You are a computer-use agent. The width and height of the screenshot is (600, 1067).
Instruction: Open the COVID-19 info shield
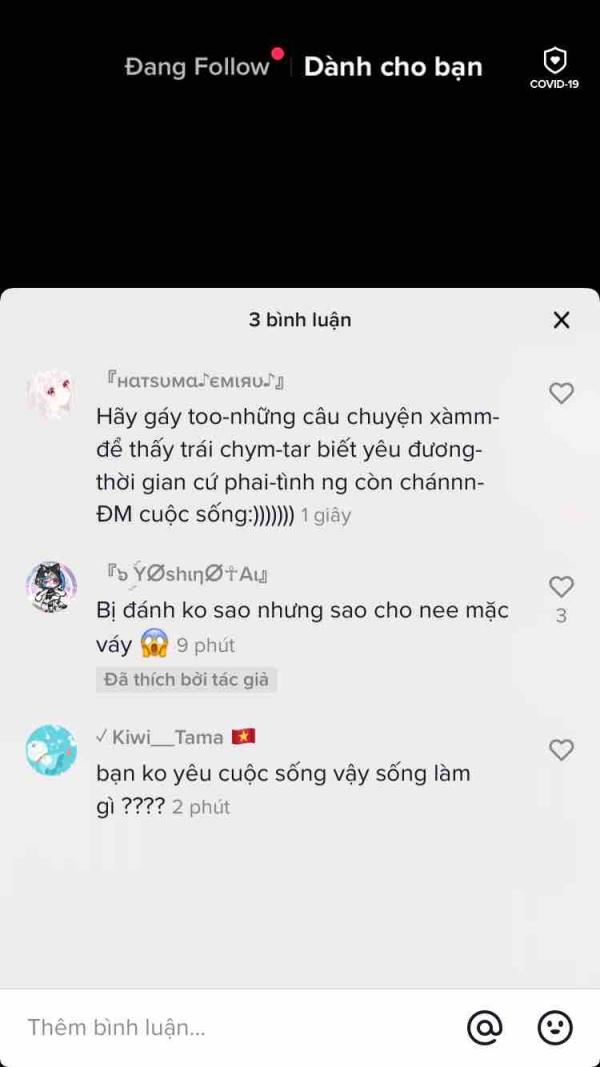(x=555, y=67)
